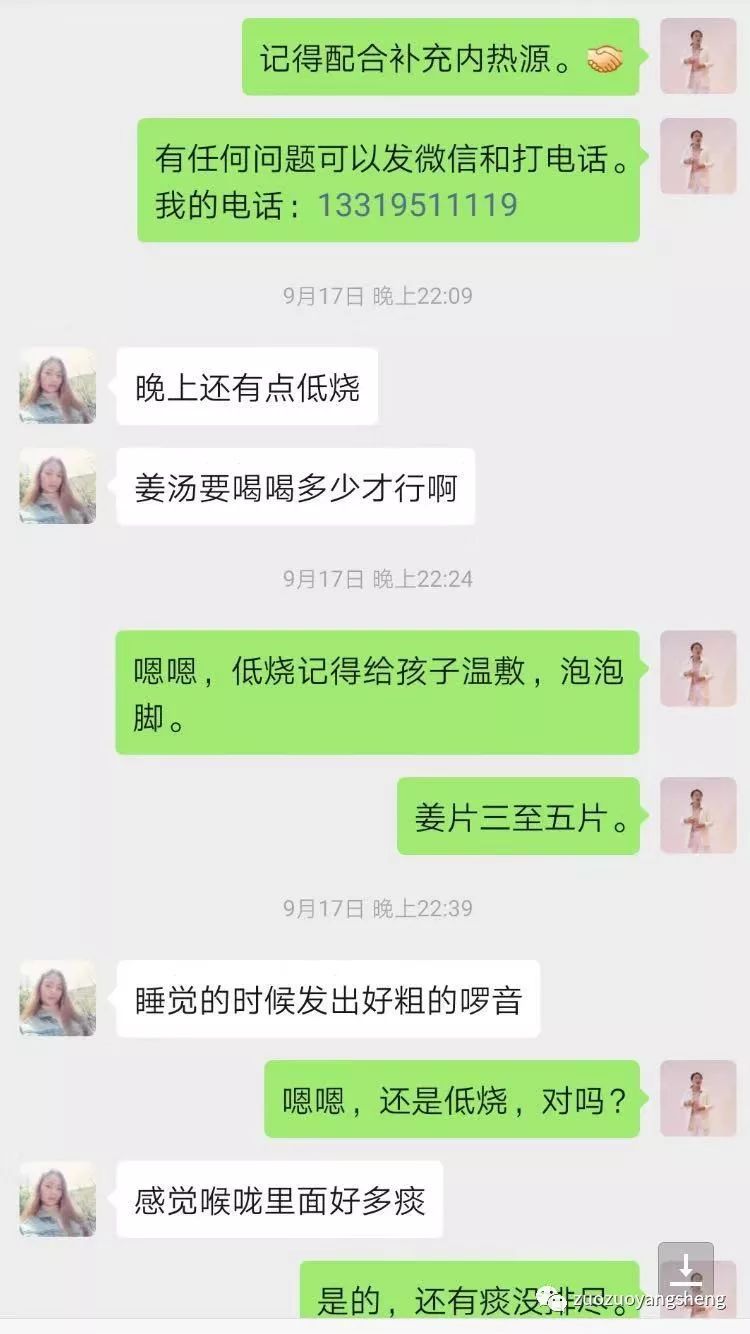This screenshot has height=1334, width=750.
Task: Open sender avatar beside 记得配合补充内热源 message
Action: click(x=697, y=57)
